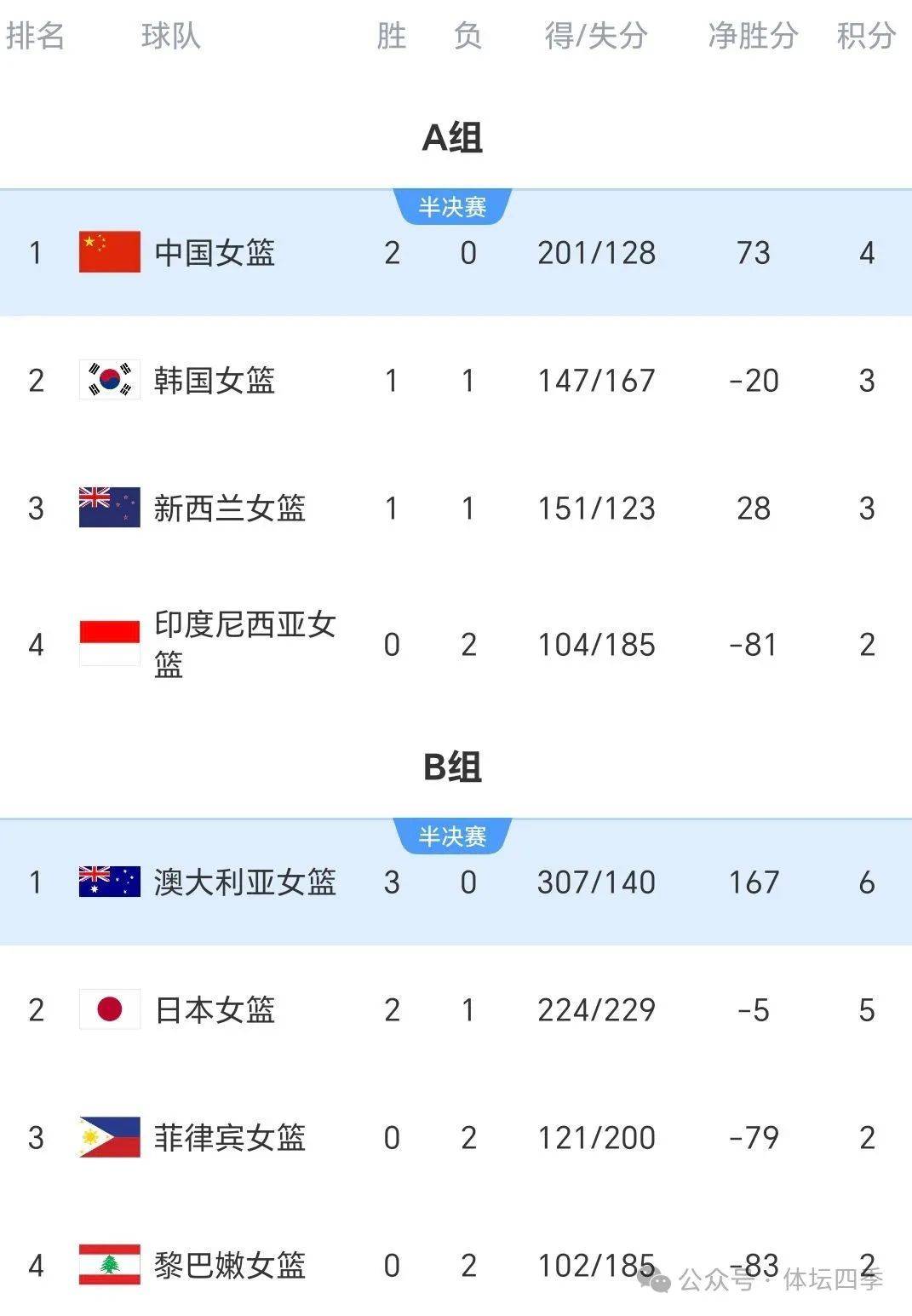Viewport: 912px width, 1316px height.
Task: Expand the A组 group section
Action: [454, 135]
